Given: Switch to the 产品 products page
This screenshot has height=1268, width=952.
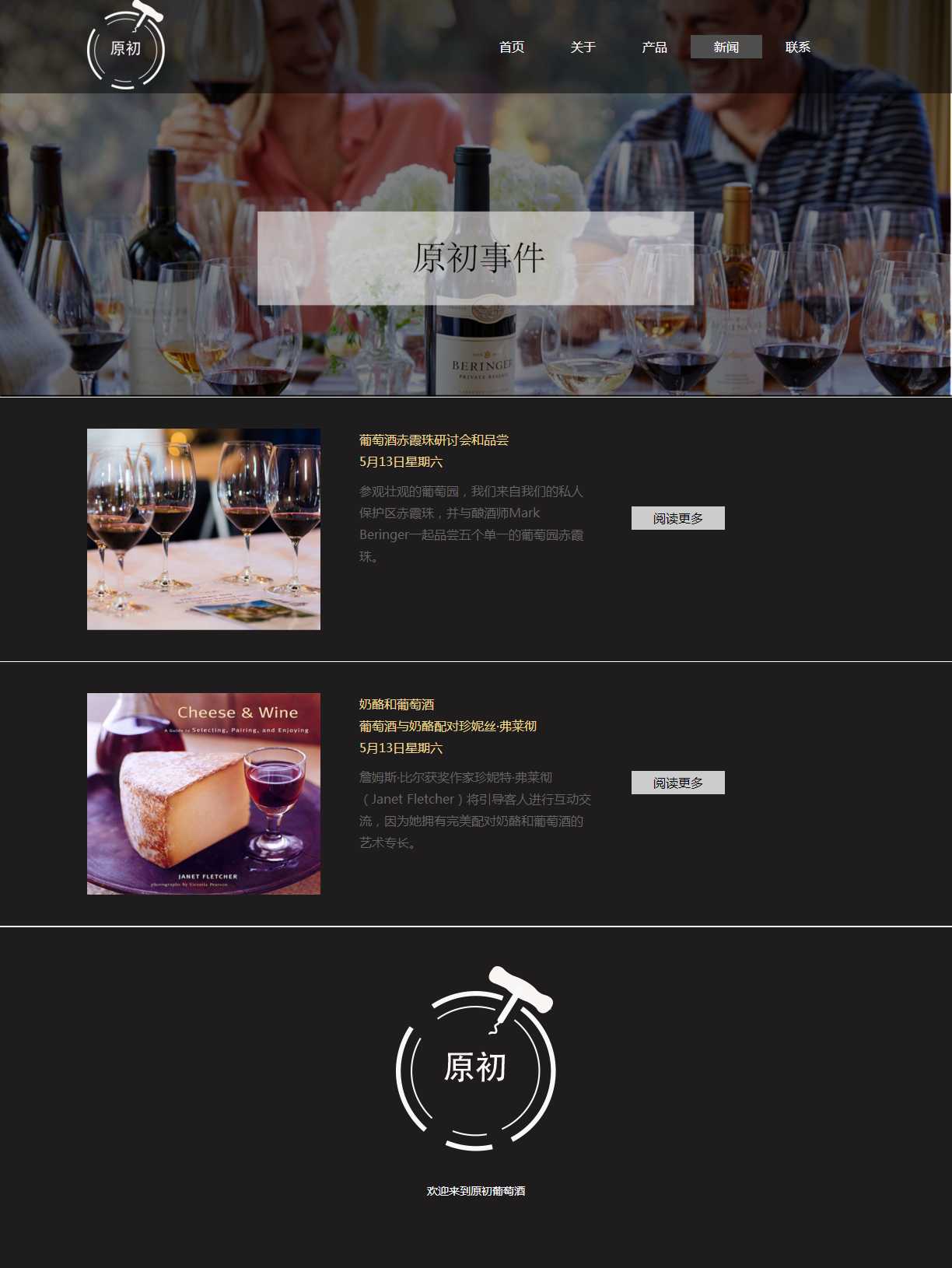Looking at the screenshot, I should pyautogui.click(x=654, y=47).
